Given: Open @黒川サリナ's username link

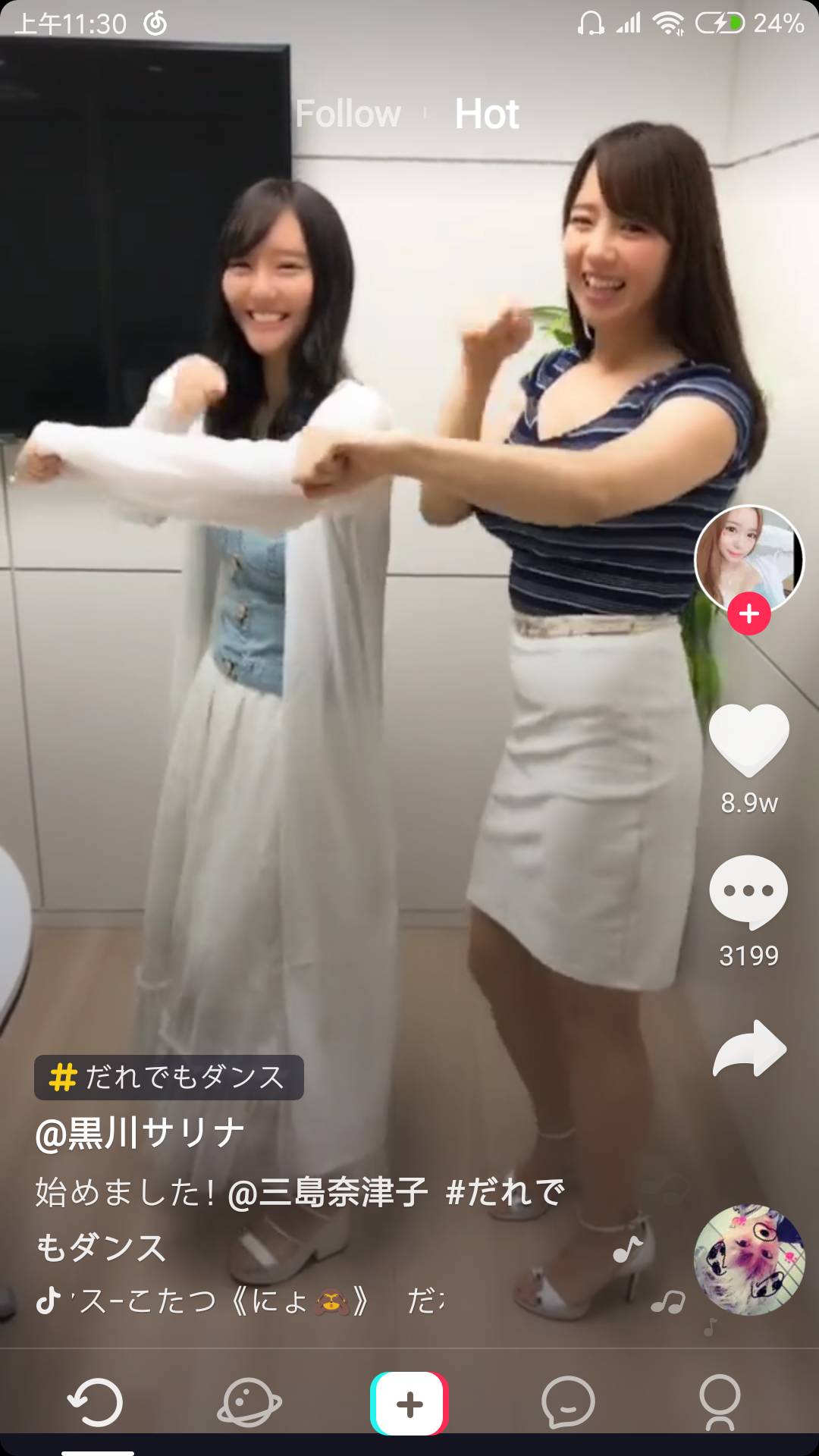Looking at the screenshot, I should tap(140, 1134).
